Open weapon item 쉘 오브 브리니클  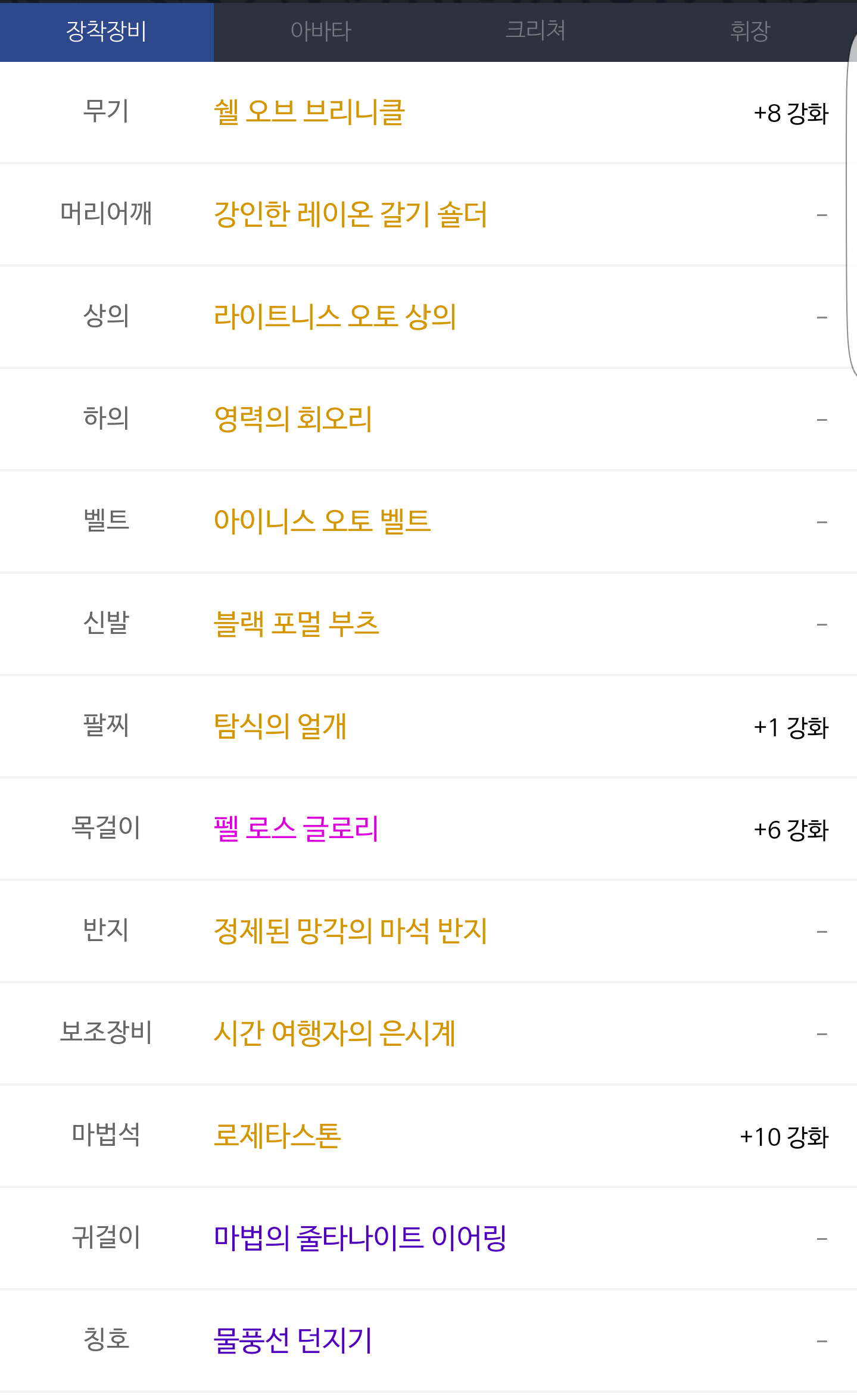click(x=309, y=112)
